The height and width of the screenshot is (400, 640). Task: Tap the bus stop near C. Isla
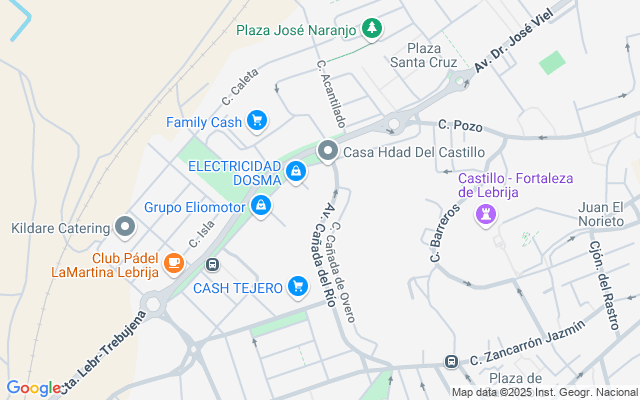(212, 264)
